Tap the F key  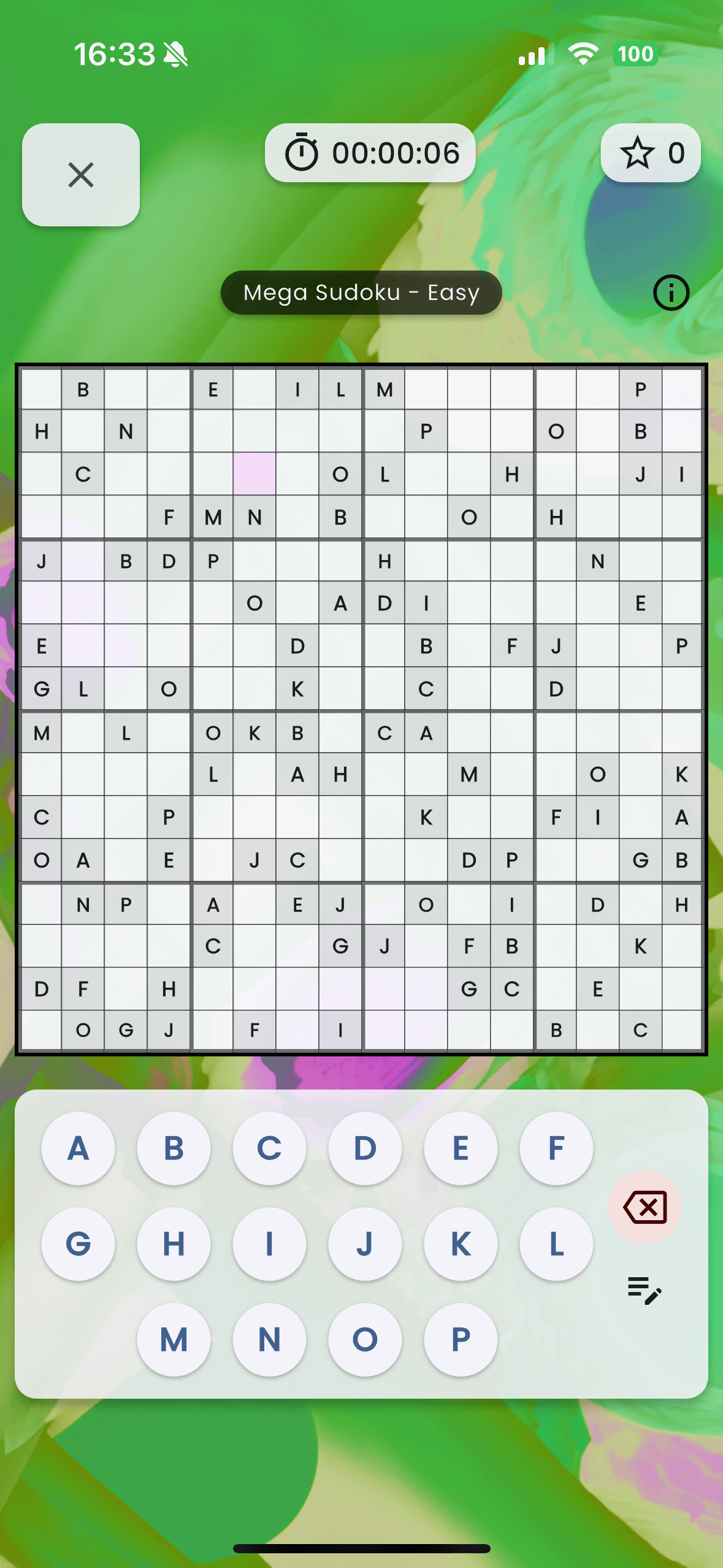pos(556,1148)
